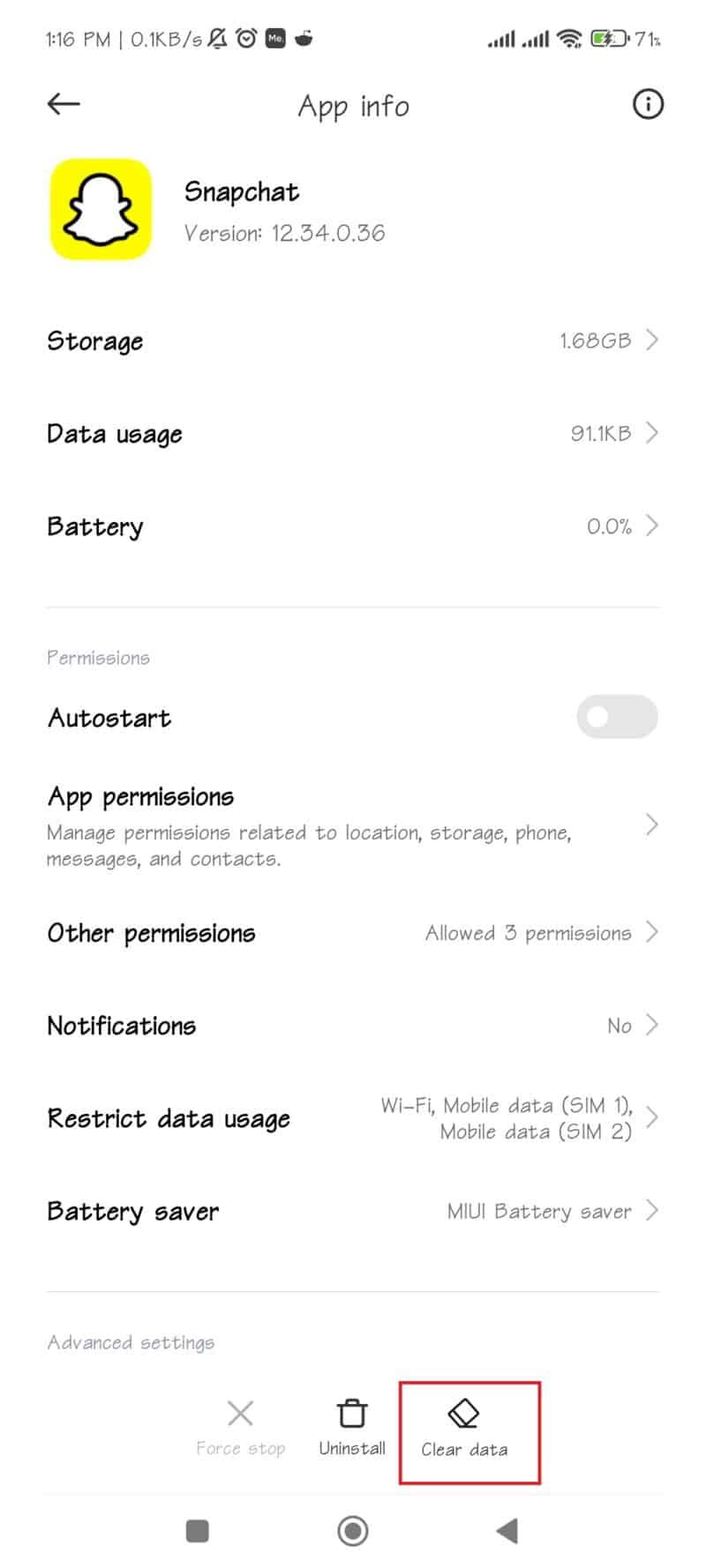The width and height of the screenshot is (706, 1568).
Task: Tap the back arrow at top left
Action: pyautogui.click(x=63, y=103)
